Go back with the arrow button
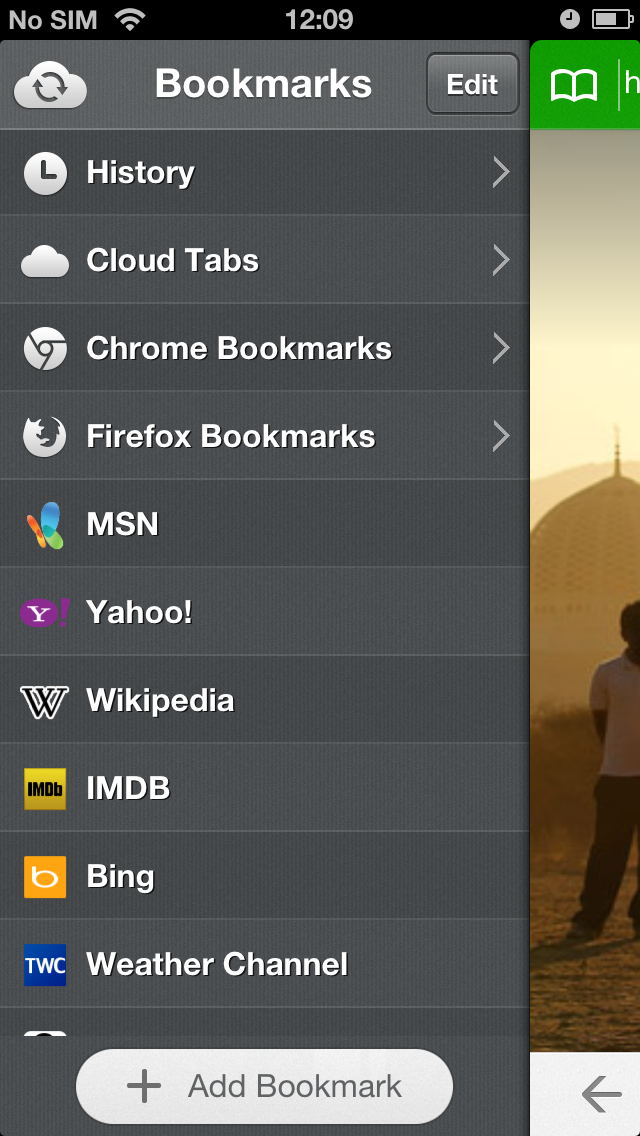The height and width of the screenshot is (1136, 640). point(601,1095)
